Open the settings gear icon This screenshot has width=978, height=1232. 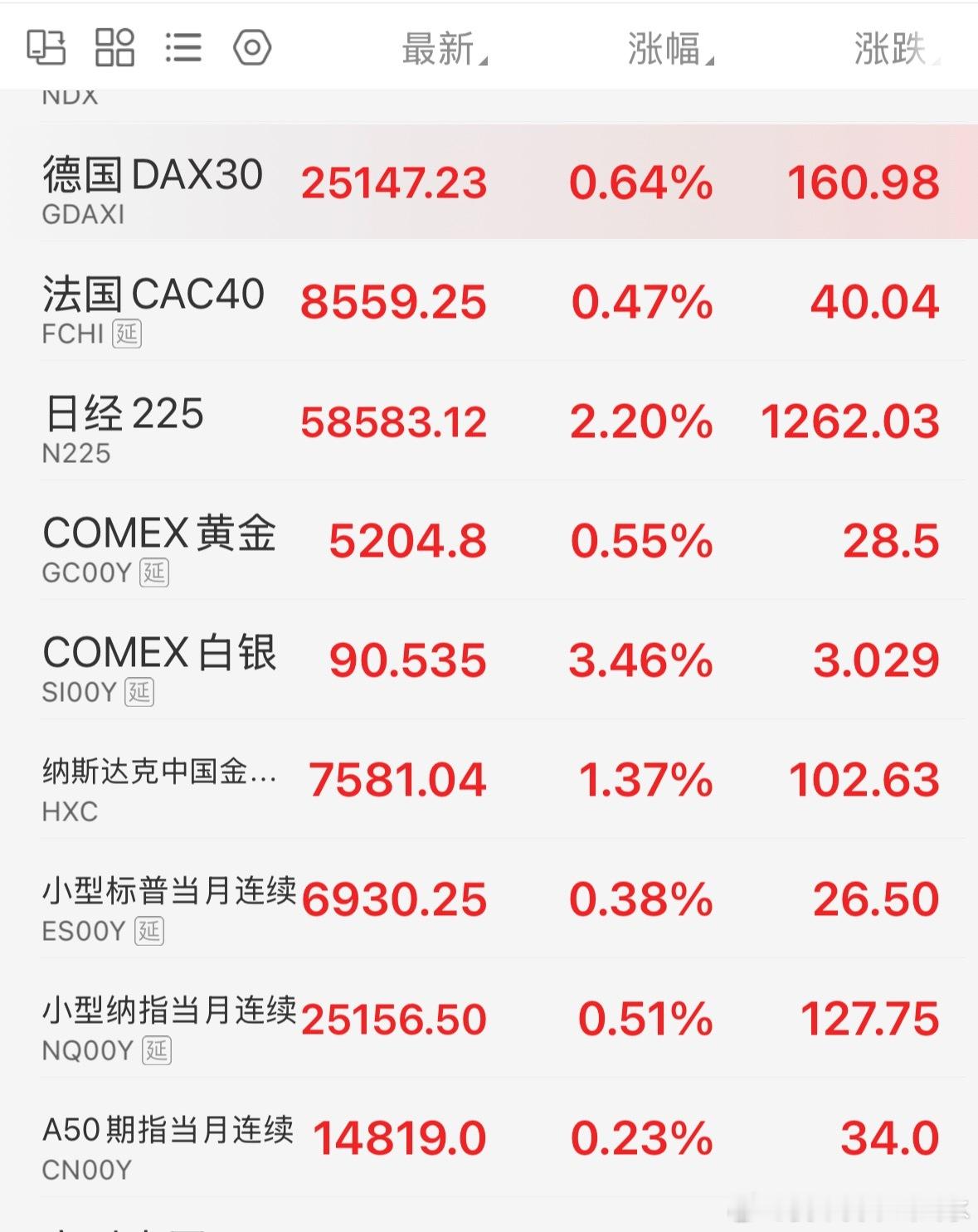click(253, 47)
